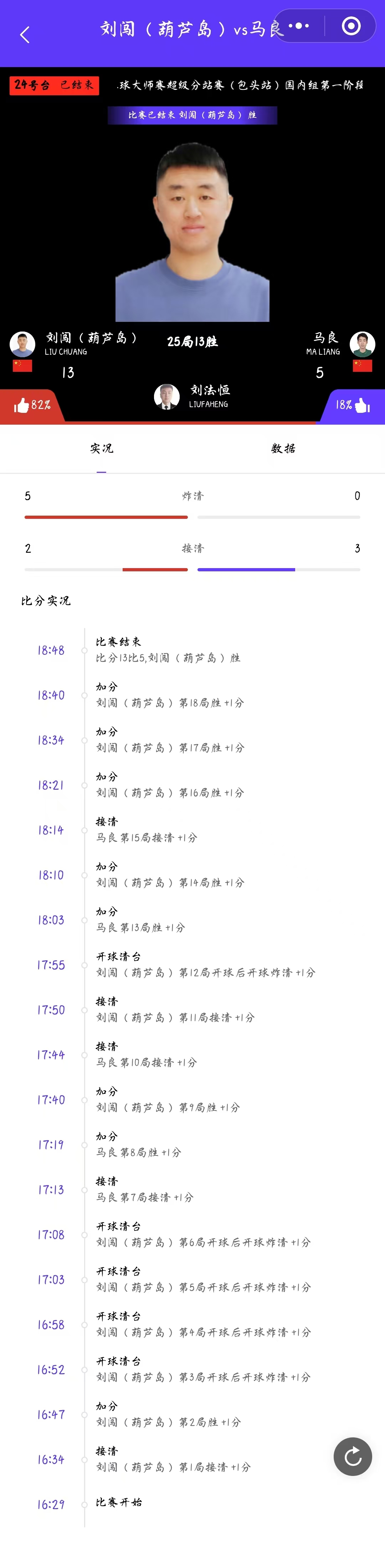Select the 实况 tab

point(102,449)
